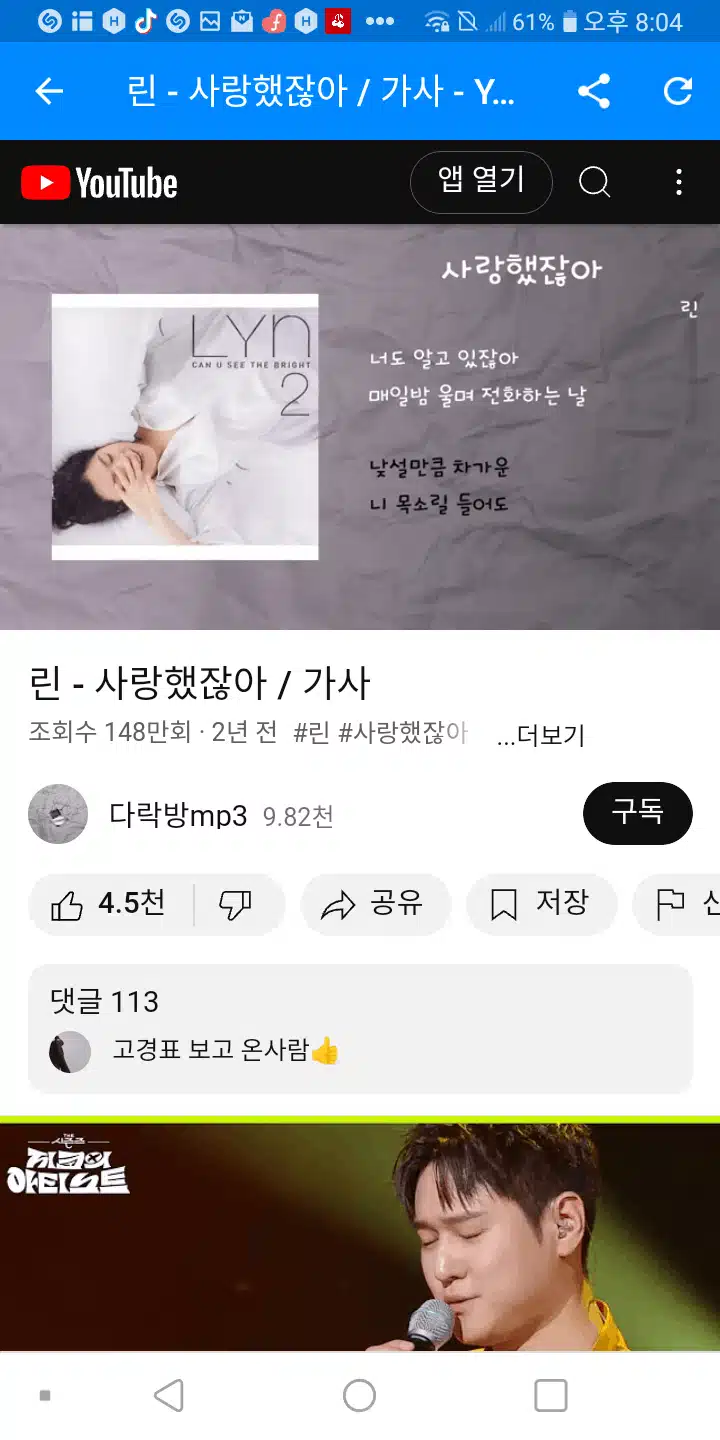Share this page via the share icon
The image size is (720, 1440).
(x=594, y=92)
